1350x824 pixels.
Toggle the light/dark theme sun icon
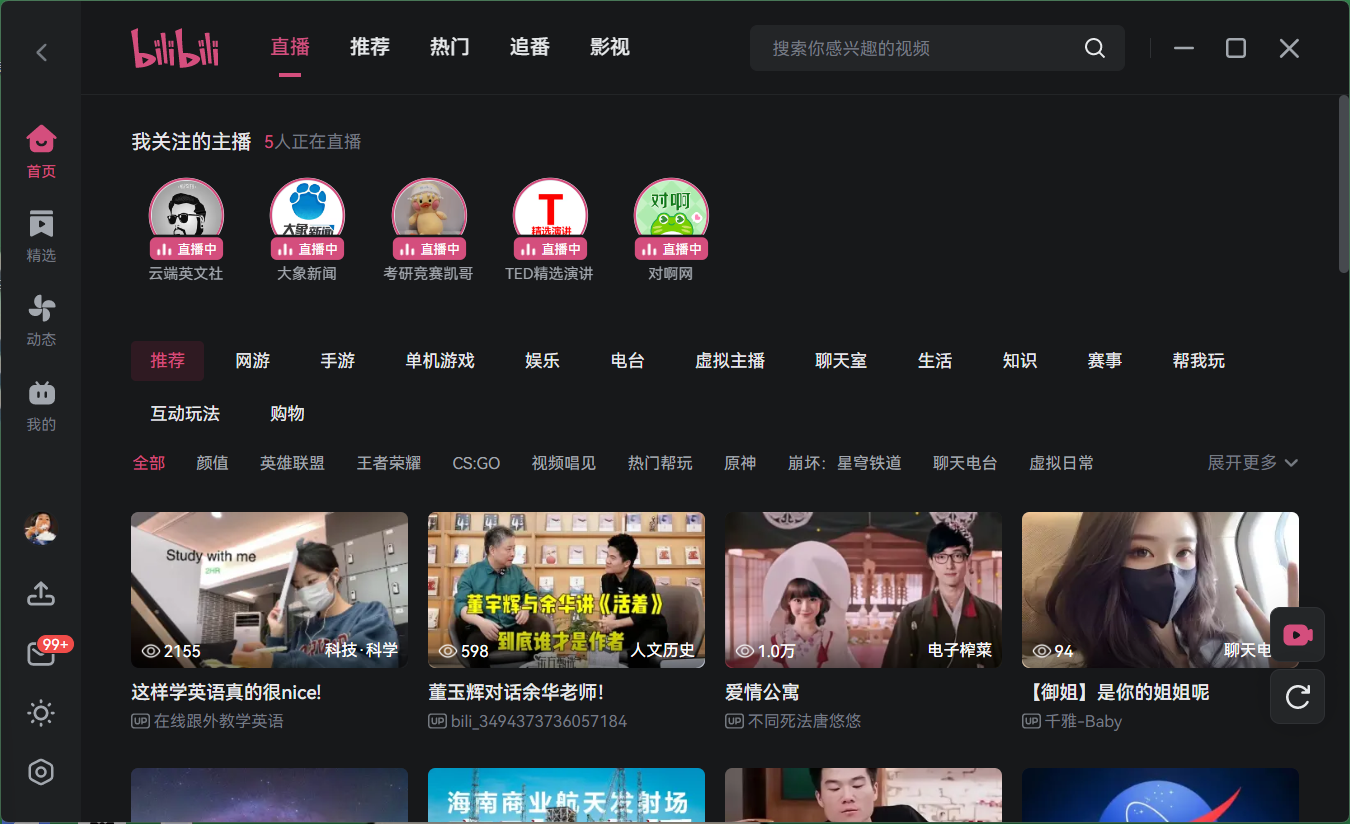[x=41, y=713]
